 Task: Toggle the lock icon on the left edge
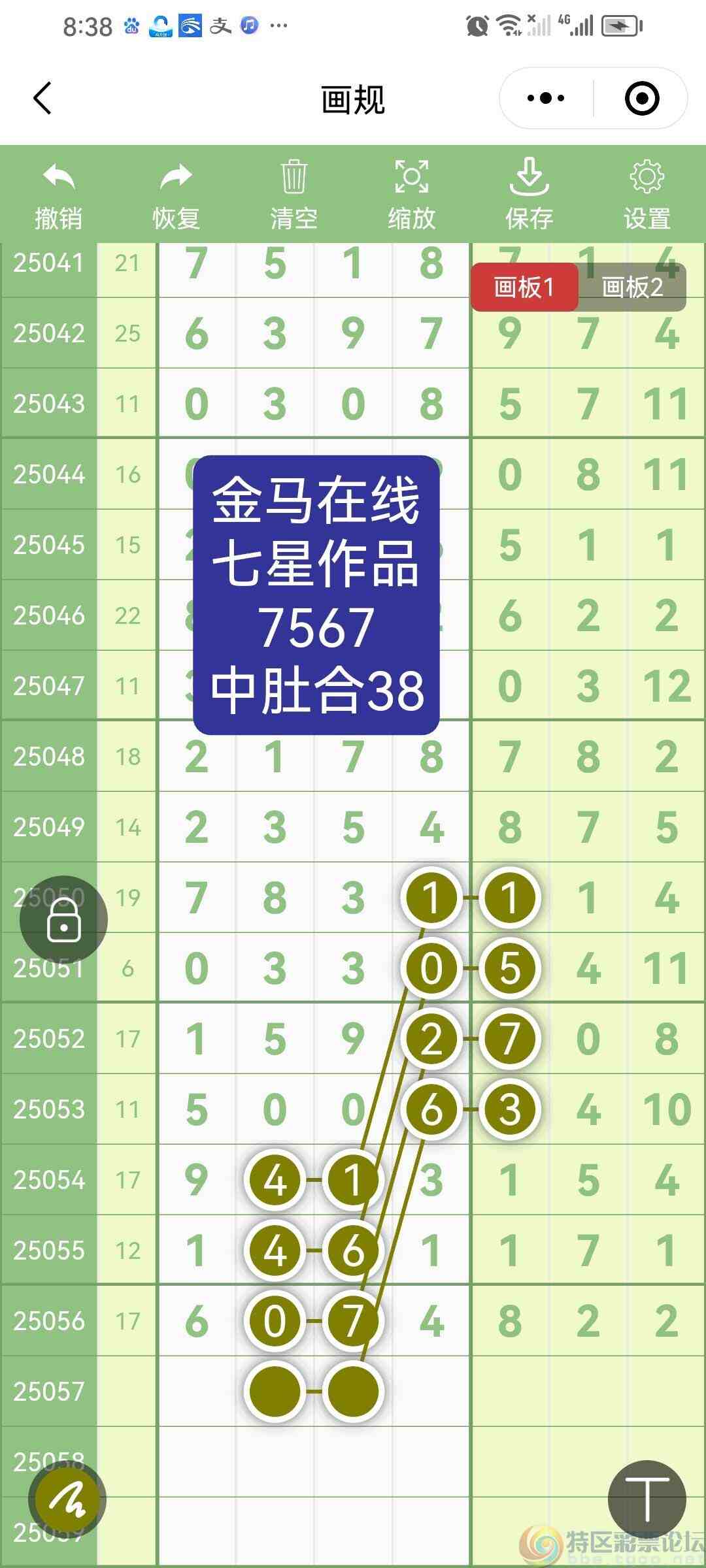coord(63,918)
